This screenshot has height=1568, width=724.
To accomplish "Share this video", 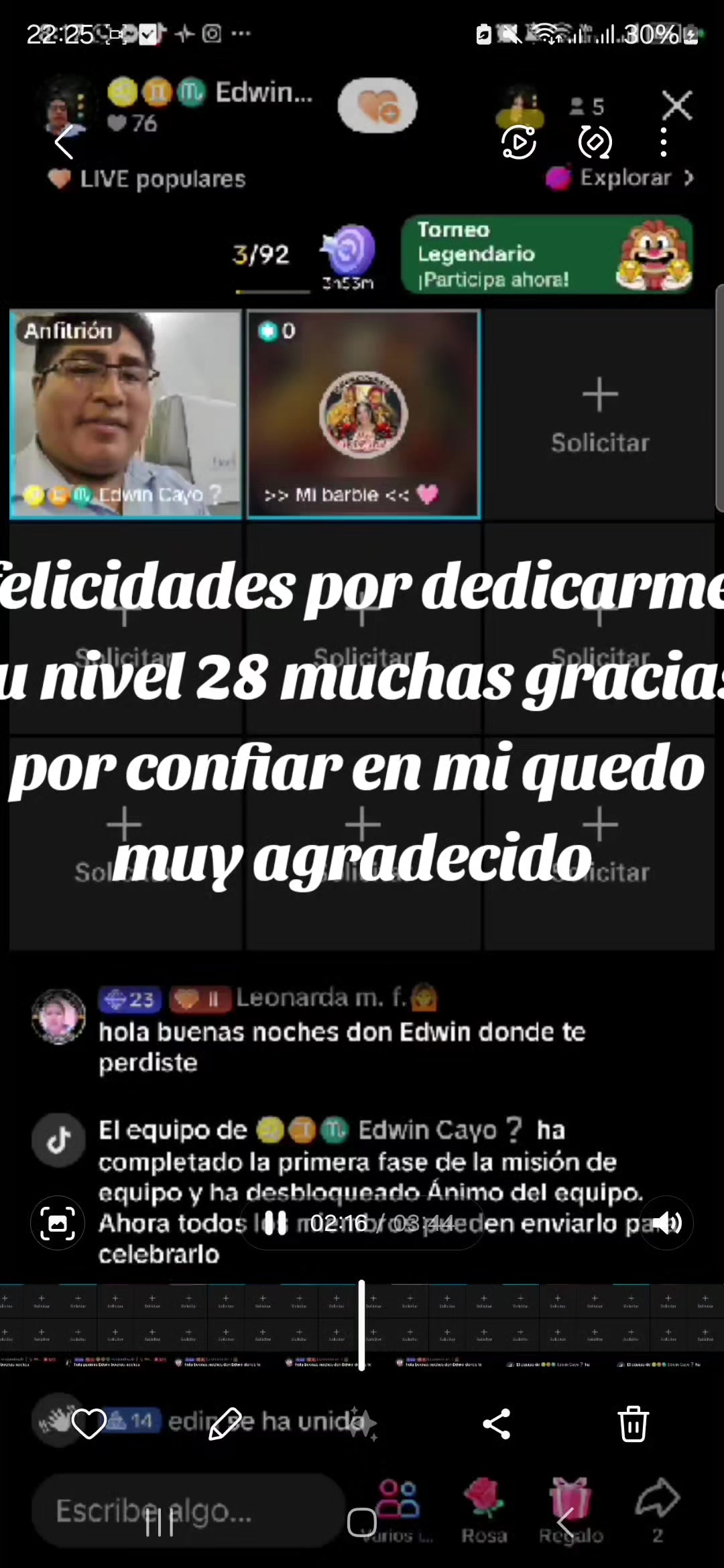I will 497,1423.
